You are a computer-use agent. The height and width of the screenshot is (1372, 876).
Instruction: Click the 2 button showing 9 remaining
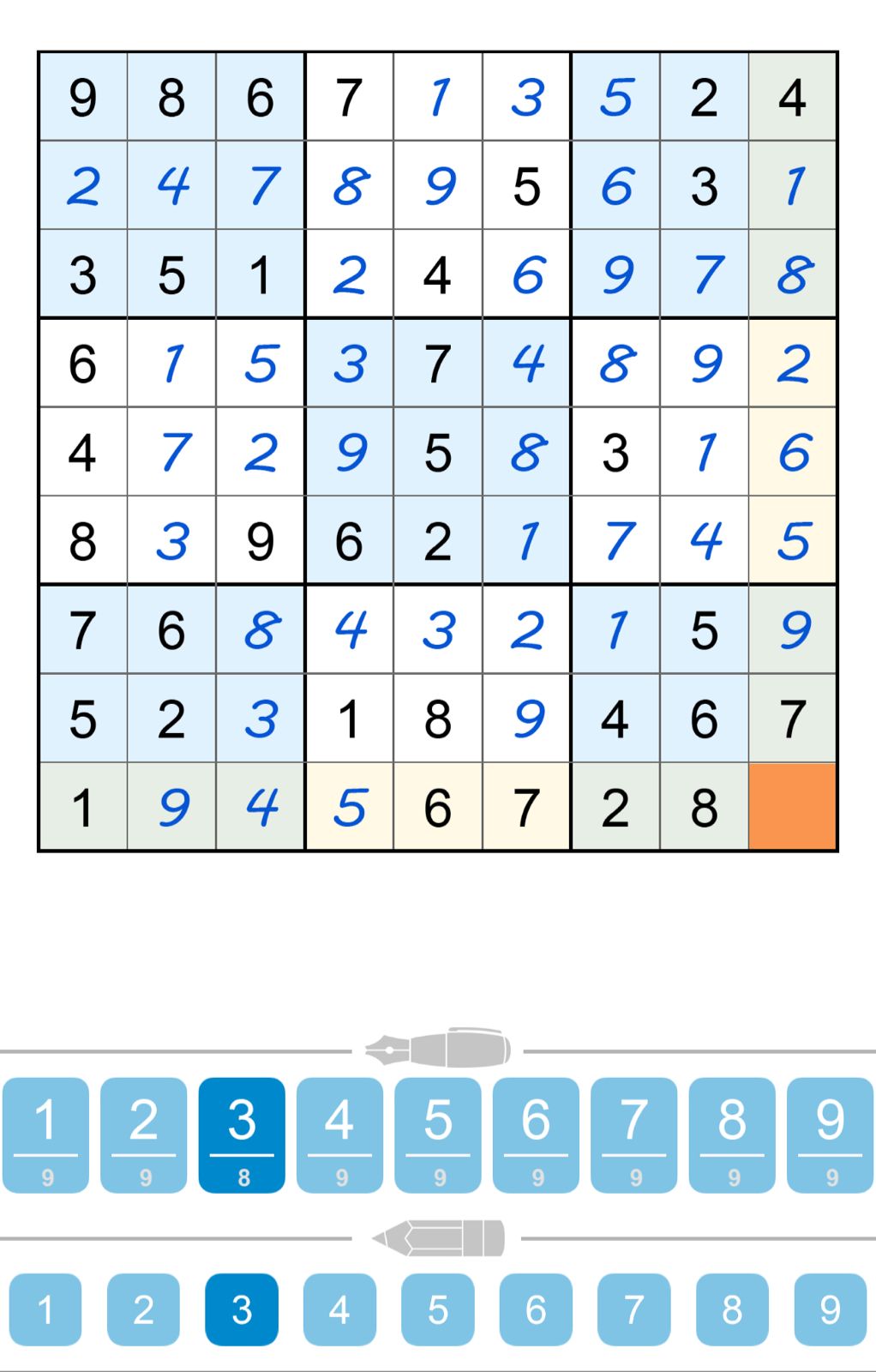tap(145, 1134)
